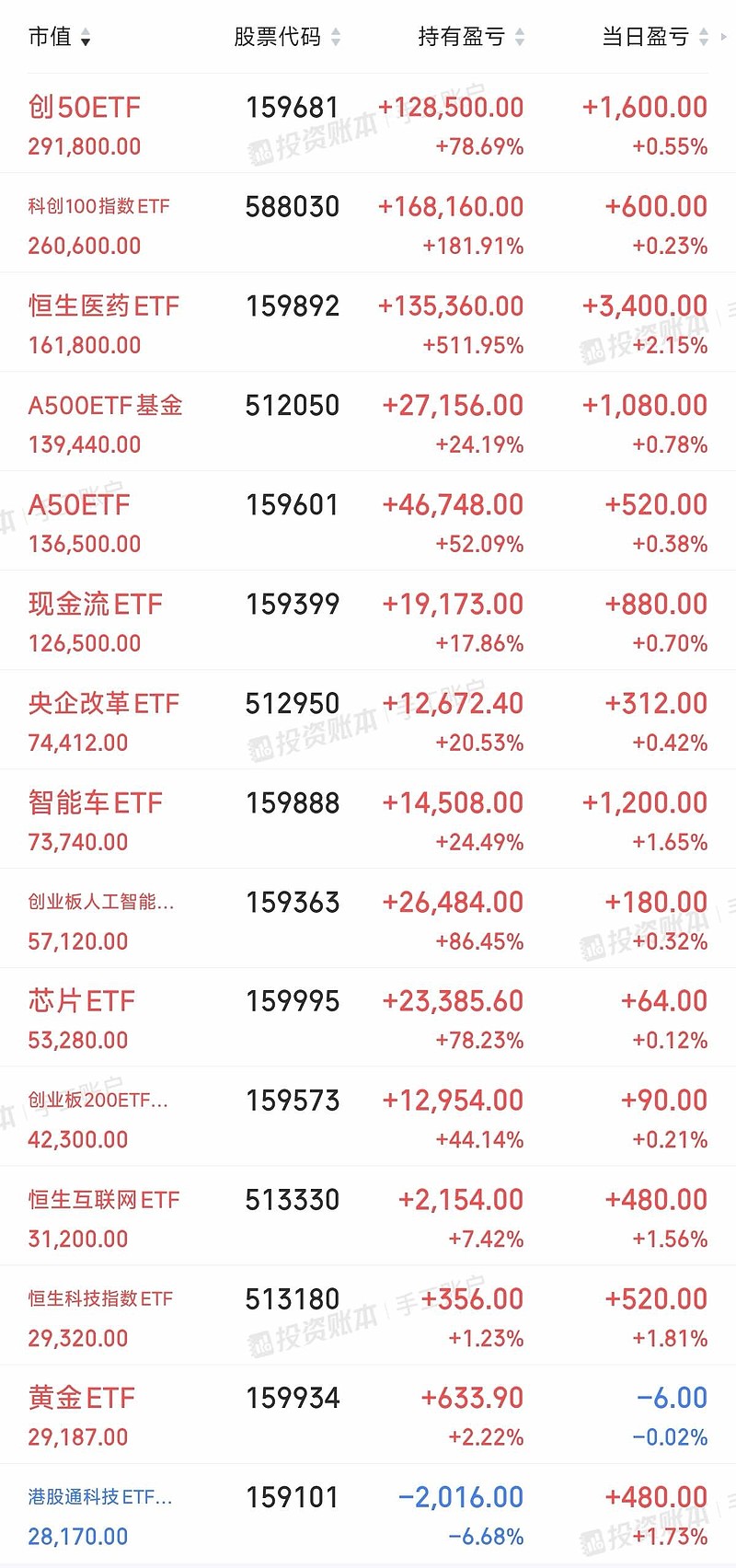Toggle sort order on 股票代码 column

tap(276, 37)
